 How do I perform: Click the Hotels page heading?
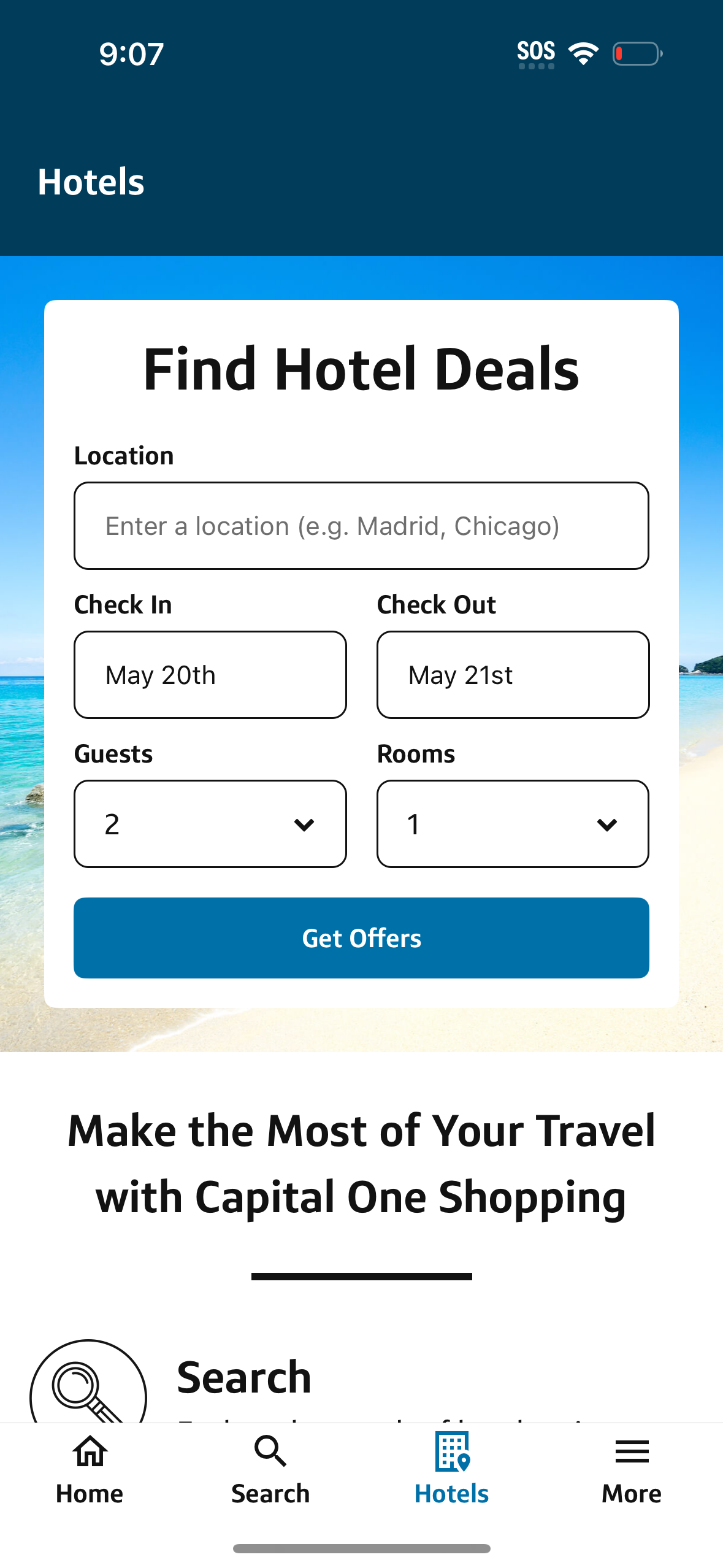click(x=91, y=181)
